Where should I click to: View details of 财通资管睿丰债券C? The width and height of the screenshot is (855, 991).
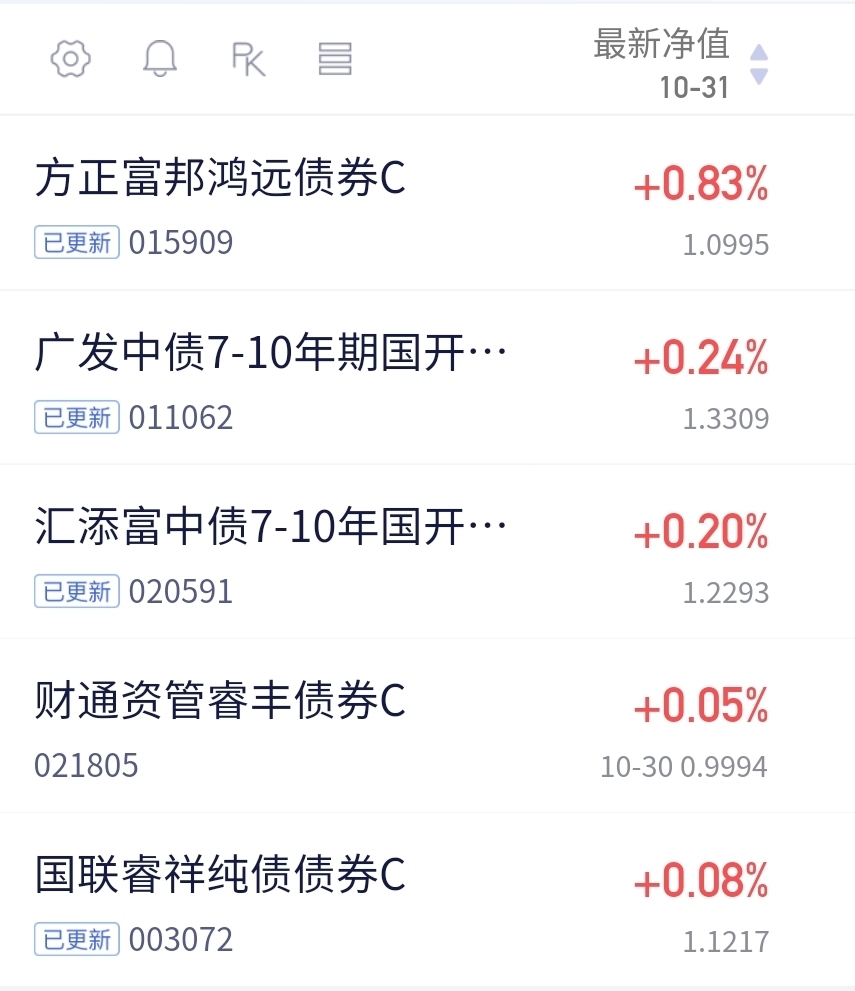click(220, 702)
